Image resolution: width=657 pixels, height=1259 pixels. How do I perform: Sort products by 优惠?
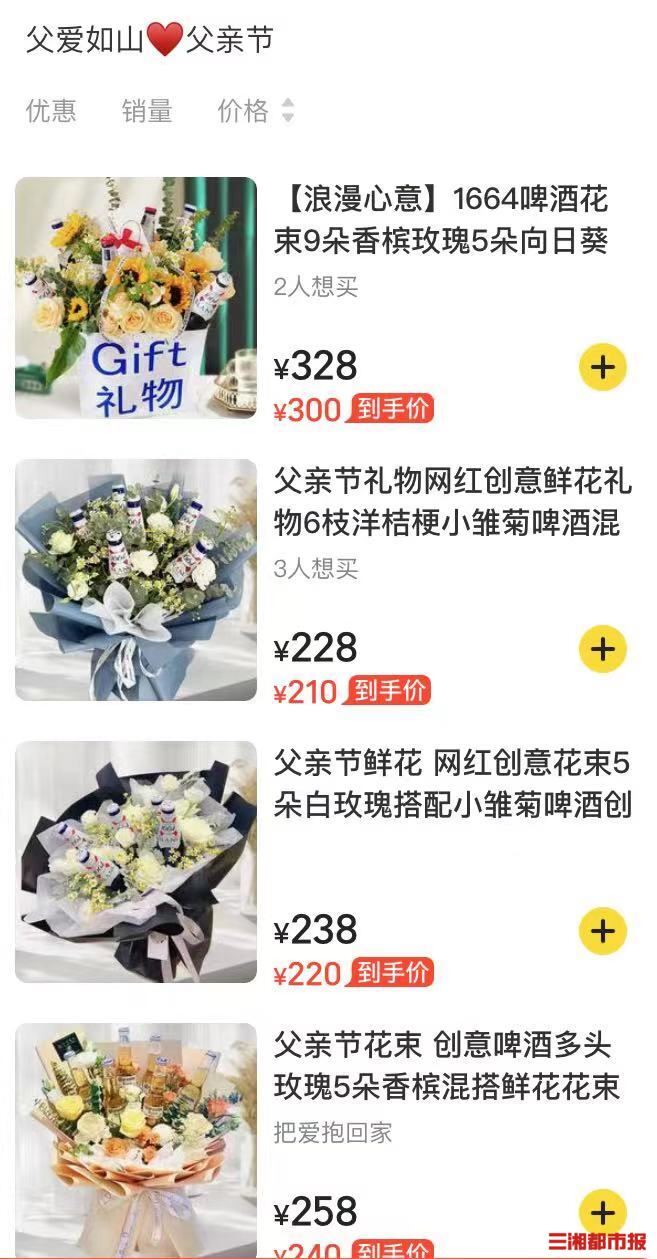[x=51, y=110]
